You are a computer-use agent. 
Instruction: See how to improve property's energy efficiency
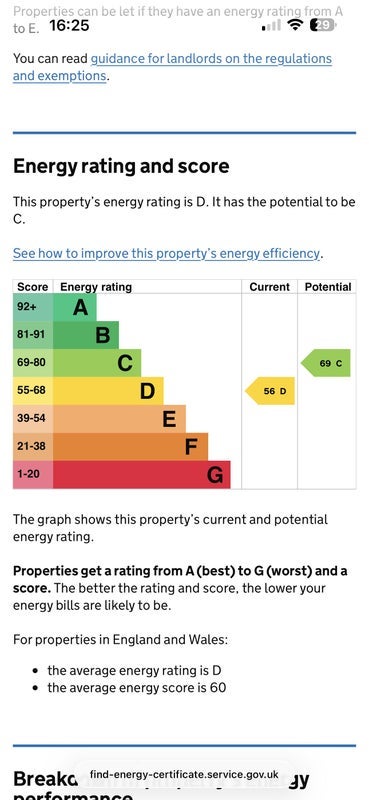(x=166, y=253)
